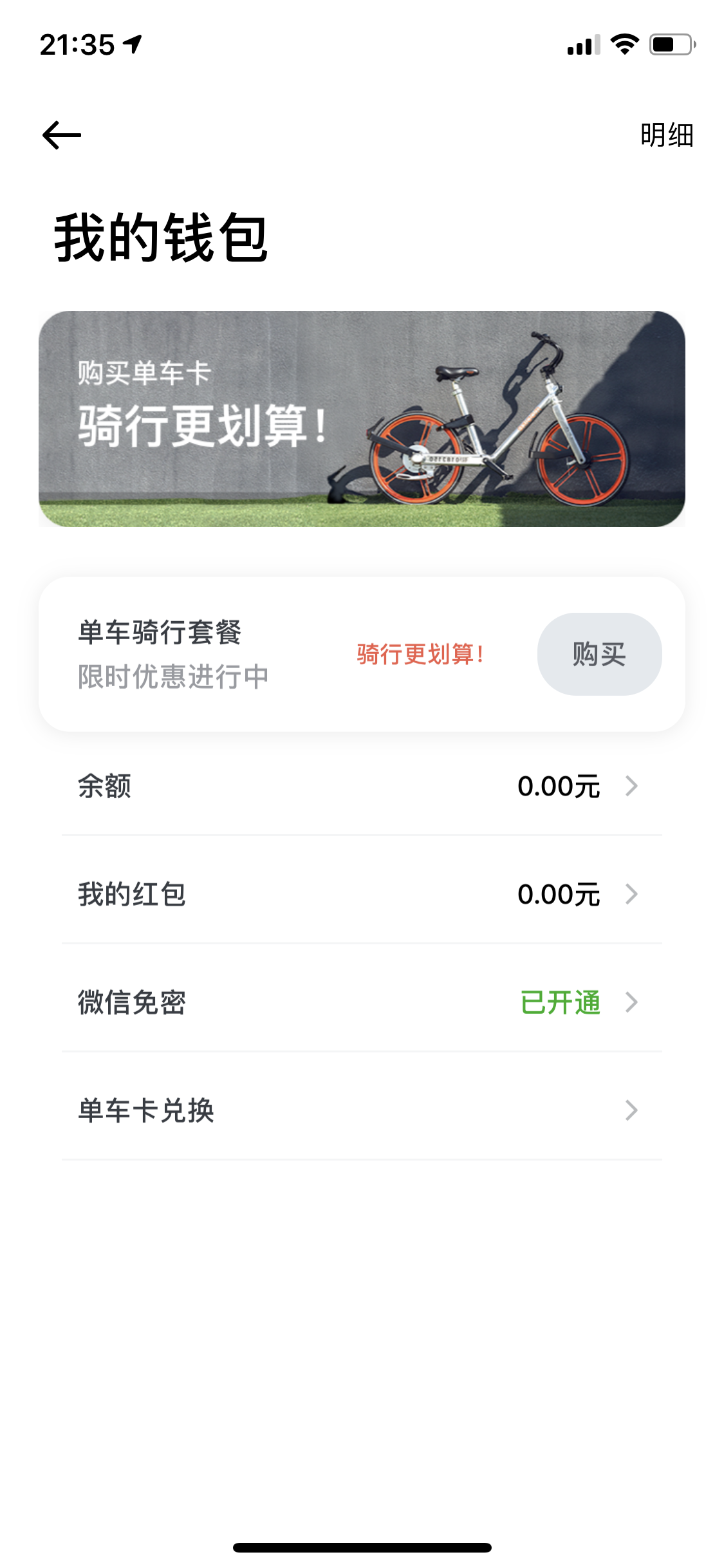Go back using the arrow
The image size is (724, 1568).
(x=62, y=135)
